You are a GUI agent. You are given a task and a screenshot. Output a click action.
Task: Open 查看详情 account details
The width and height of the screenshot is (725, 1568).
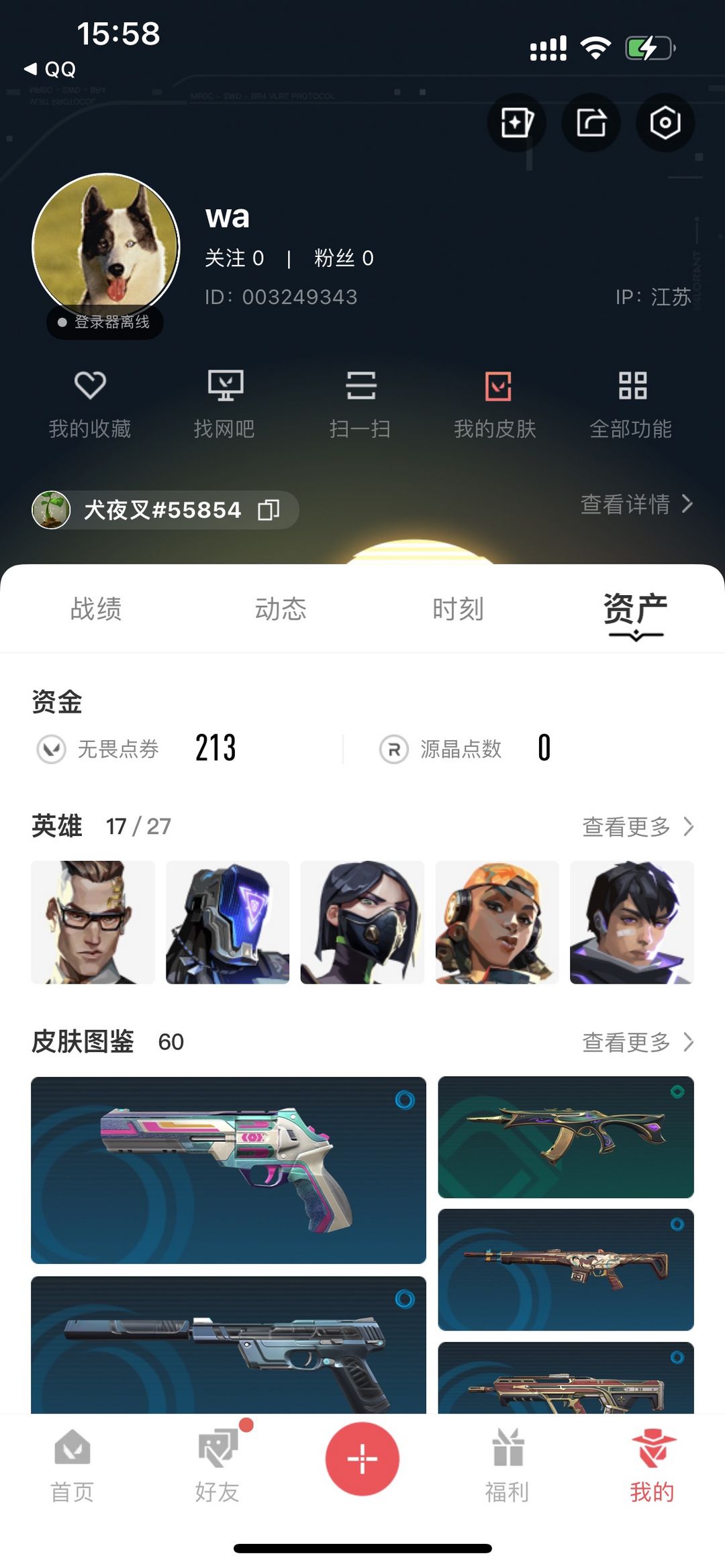pos(636,504)
